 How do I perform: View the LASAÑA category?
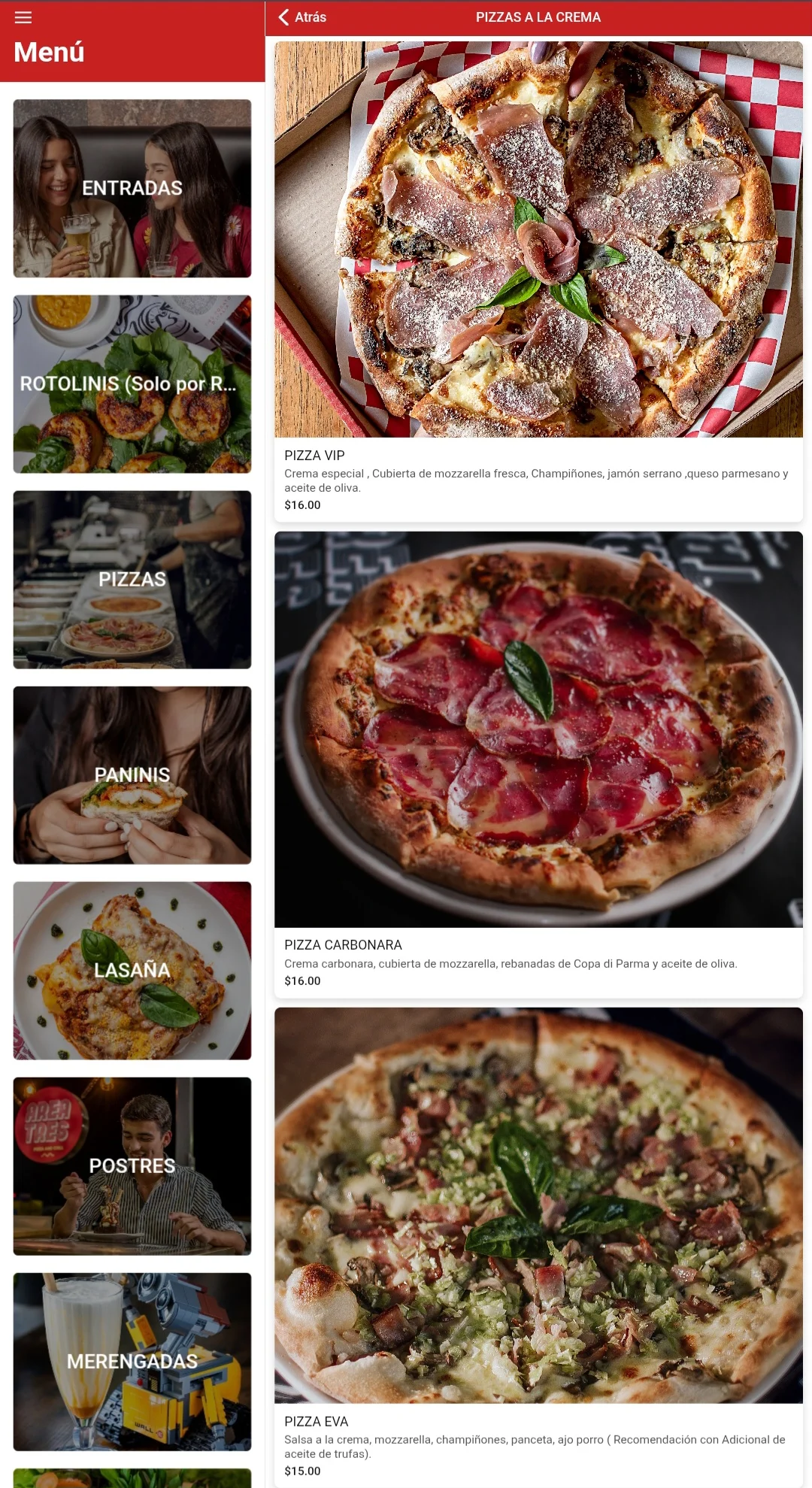[x=132, y=970]
